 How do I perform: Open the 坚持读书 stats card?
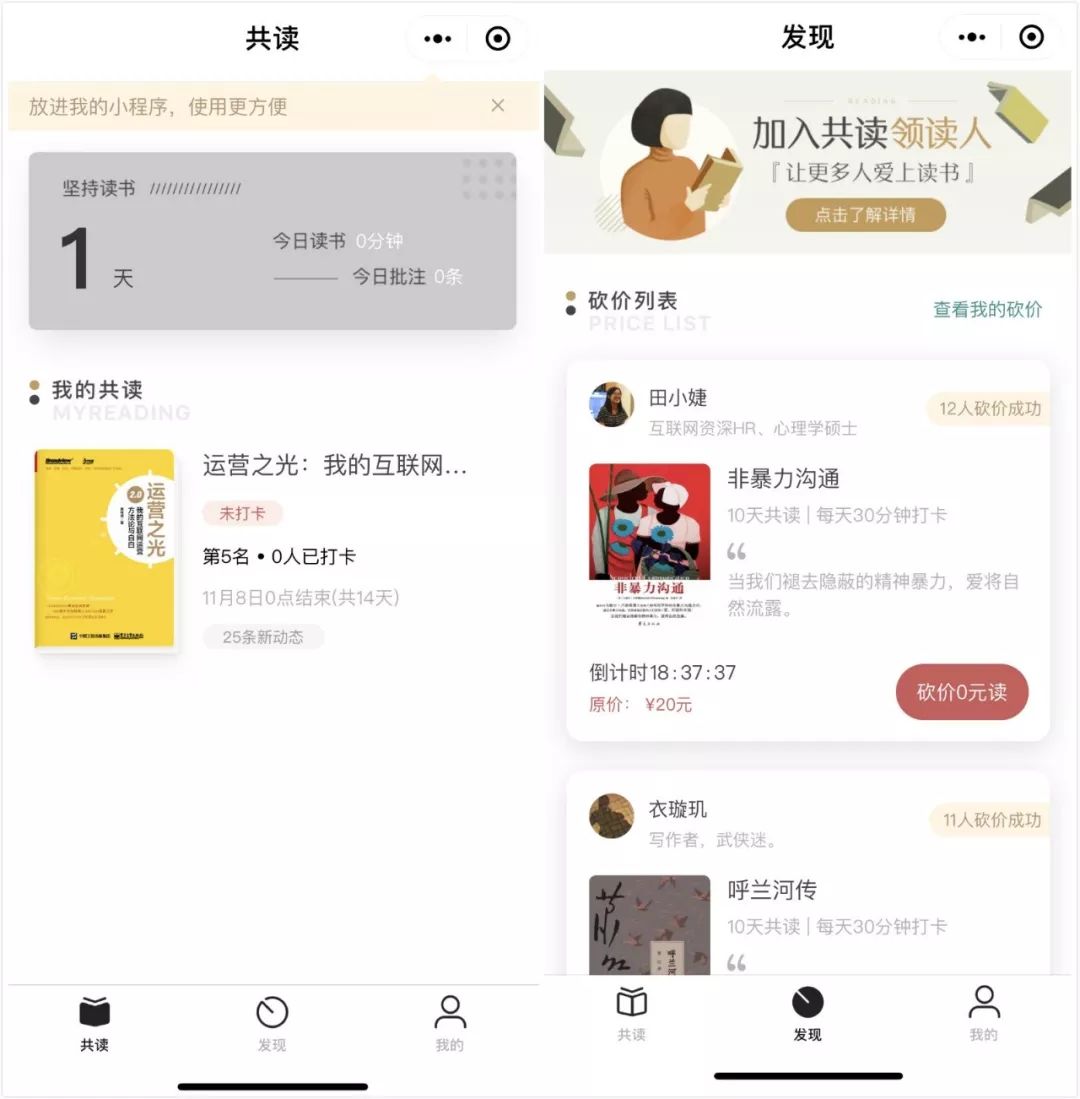272,241
